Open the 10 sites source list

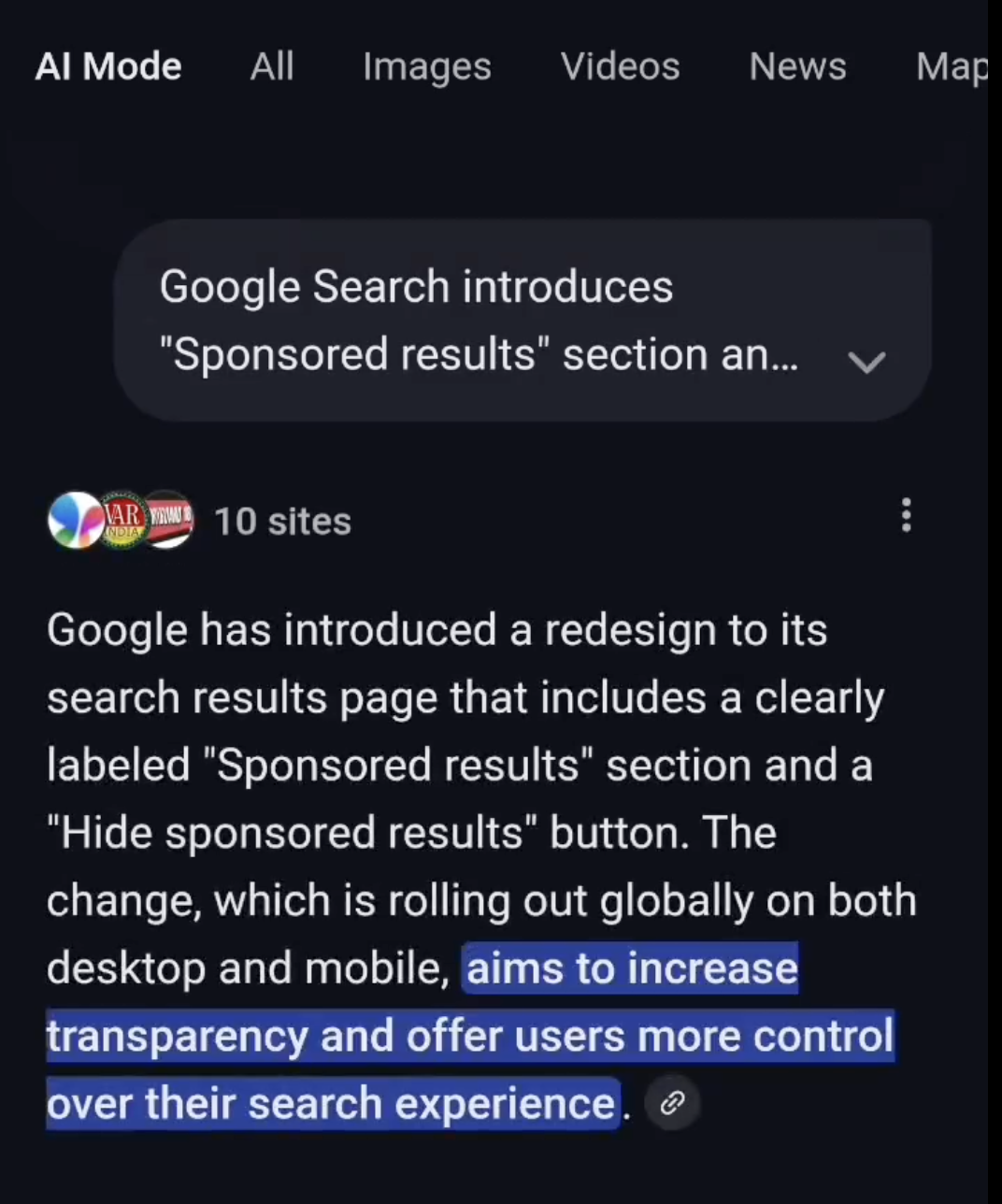pyautogui.click(x=282, y=521)
